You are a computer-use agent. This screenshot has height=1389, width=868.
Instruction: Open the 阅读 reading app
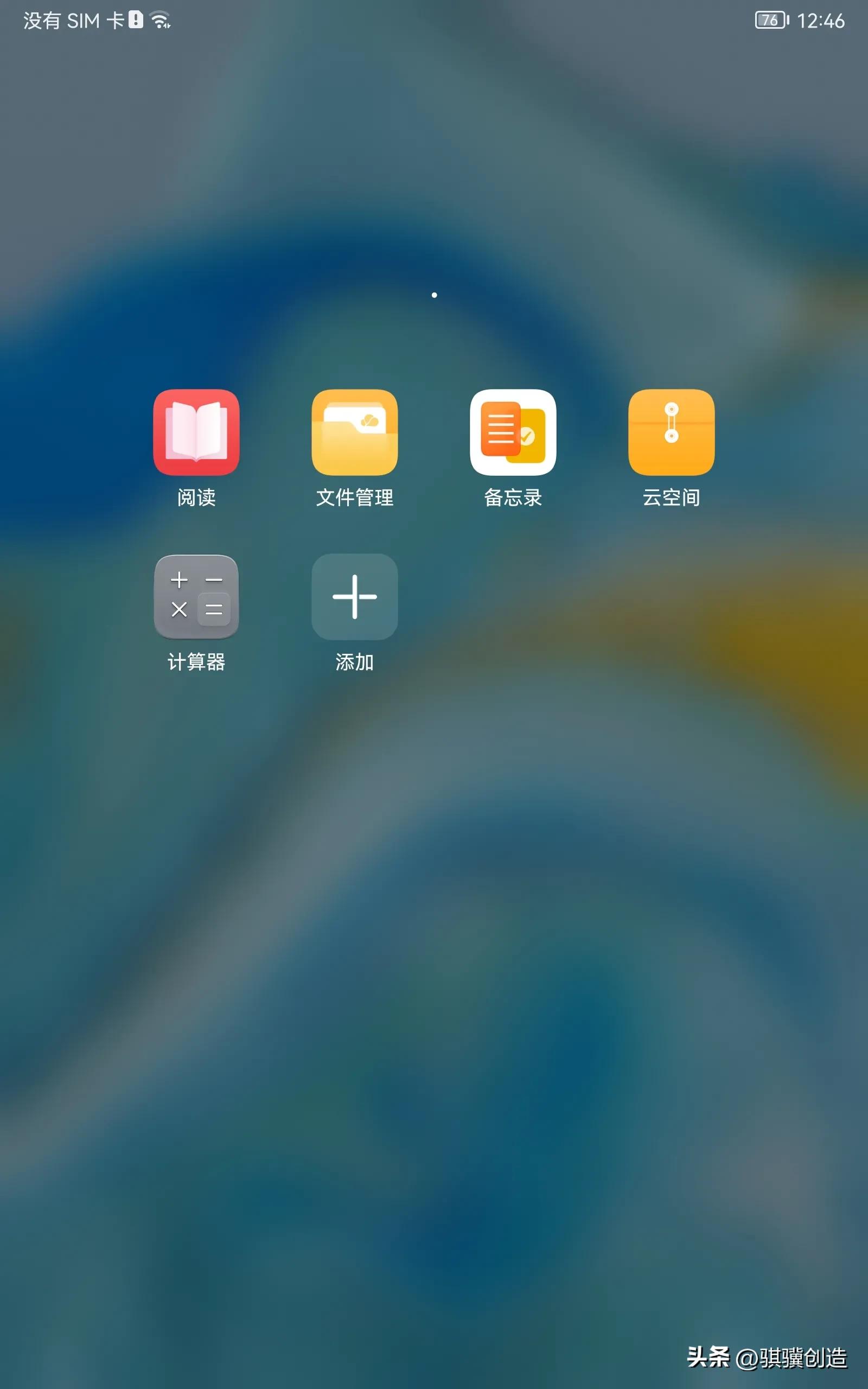click(196, 432)
